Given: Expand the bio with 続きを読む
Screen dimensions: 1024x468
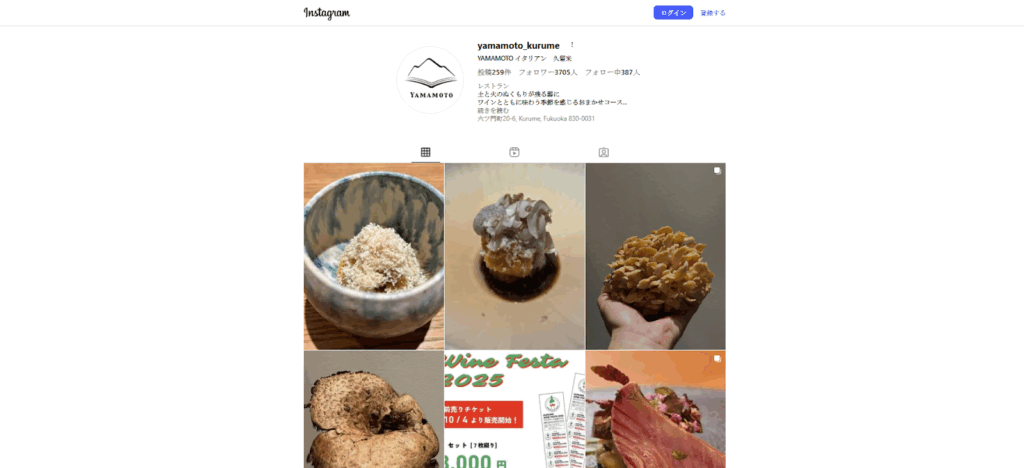Looking at the screenshot, I should (493, 110).
